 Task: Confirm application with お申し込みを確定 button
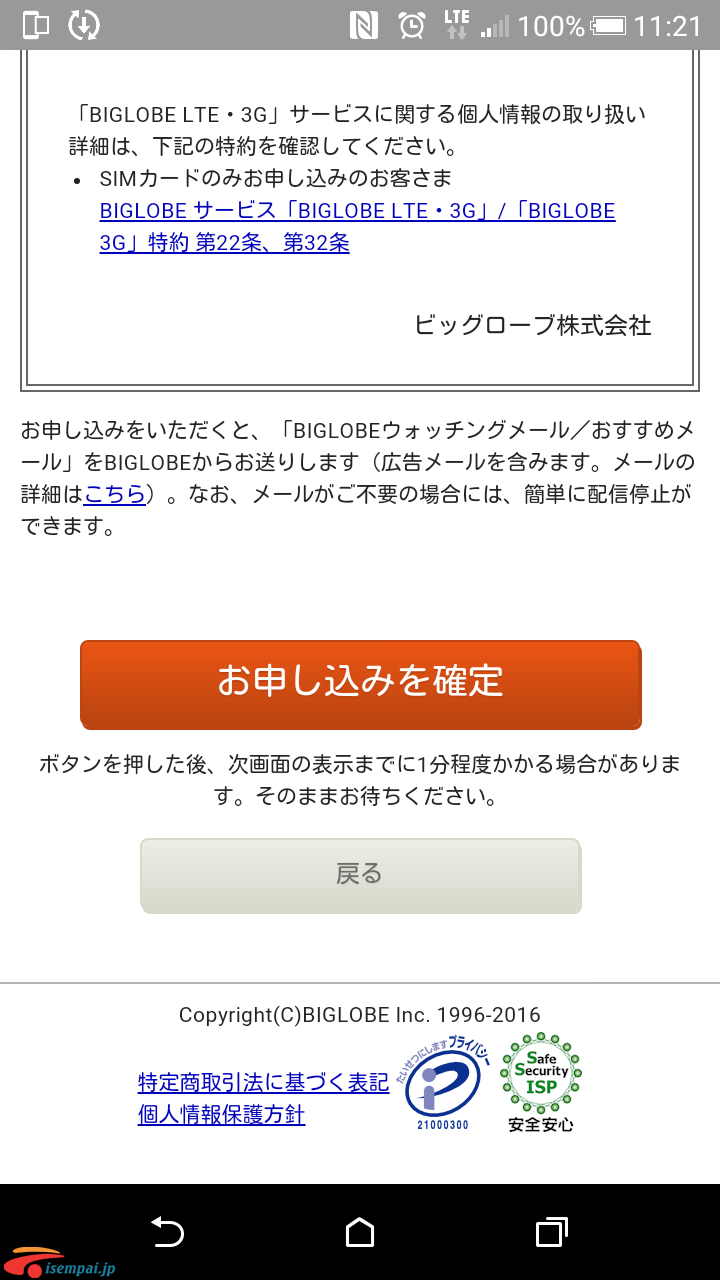(x=360, y=683)
